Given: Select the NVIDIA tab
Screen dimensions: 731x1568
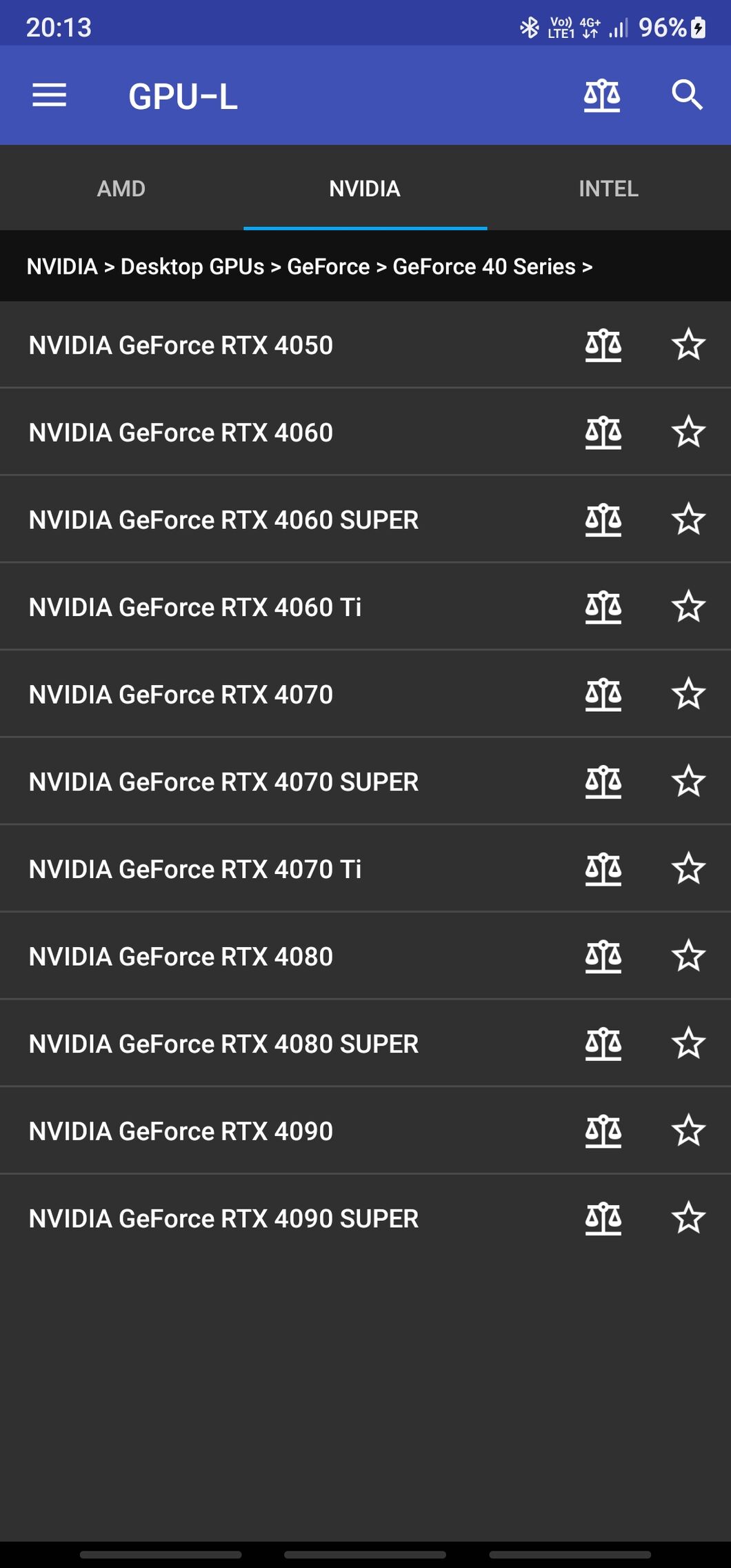Looking at the screenshot, I should 365,188.
